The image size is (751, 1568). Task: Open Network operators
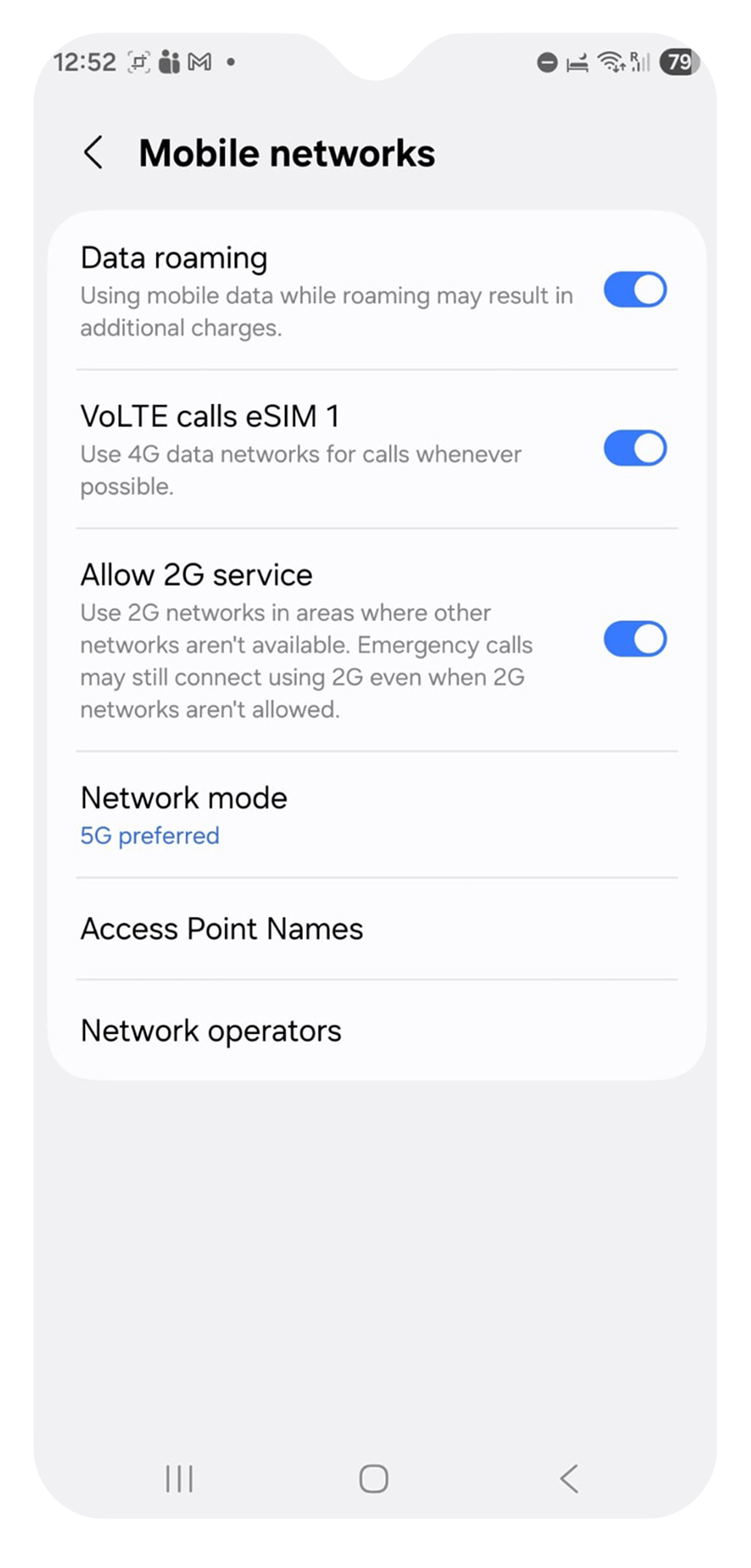[x=377, y=1031]
